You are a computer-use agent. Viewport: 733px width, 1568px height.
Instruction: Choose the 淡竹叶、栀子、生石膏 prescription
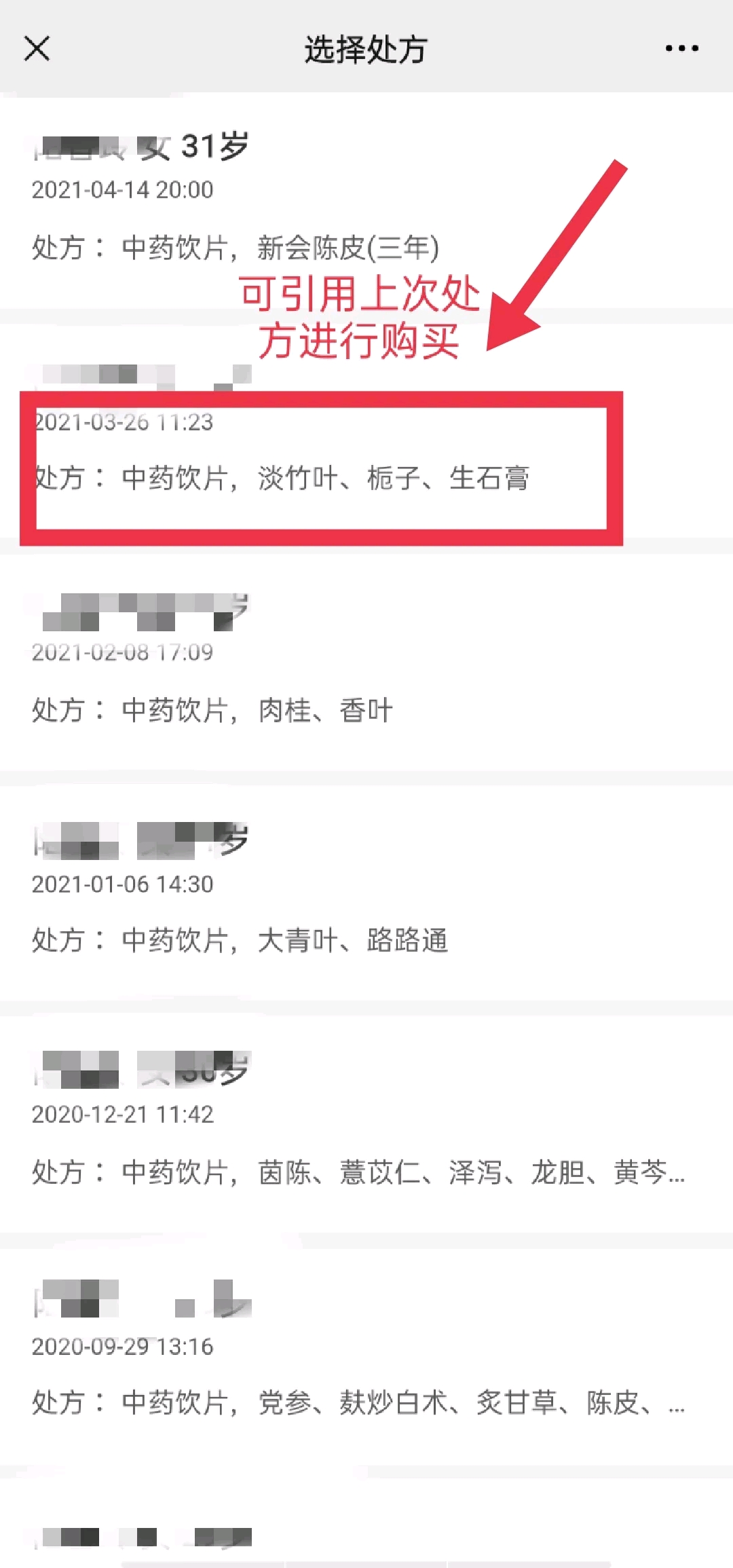coord(324,477)
